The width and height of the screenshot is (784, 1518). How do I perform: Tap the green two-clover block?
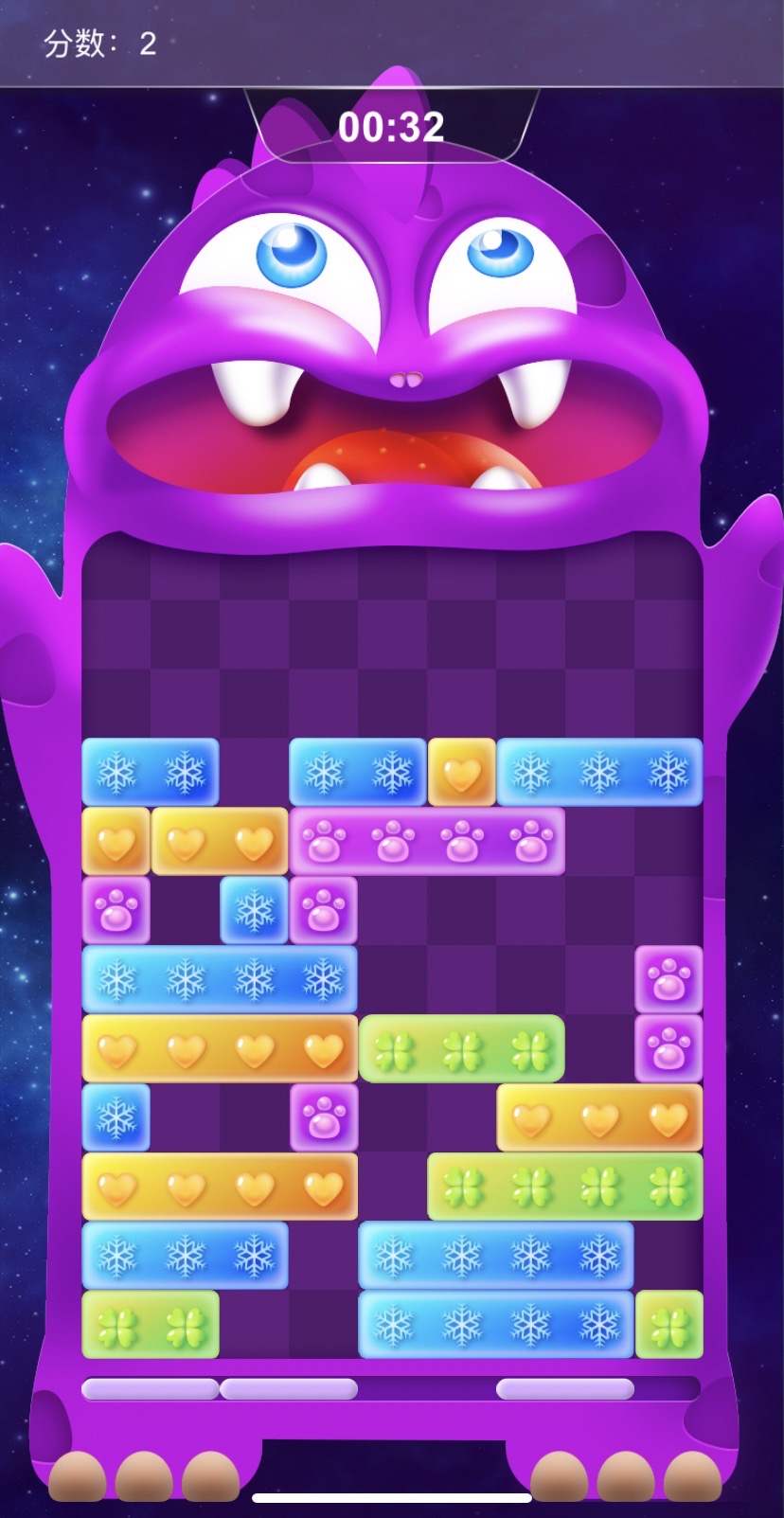point(151,1325)
